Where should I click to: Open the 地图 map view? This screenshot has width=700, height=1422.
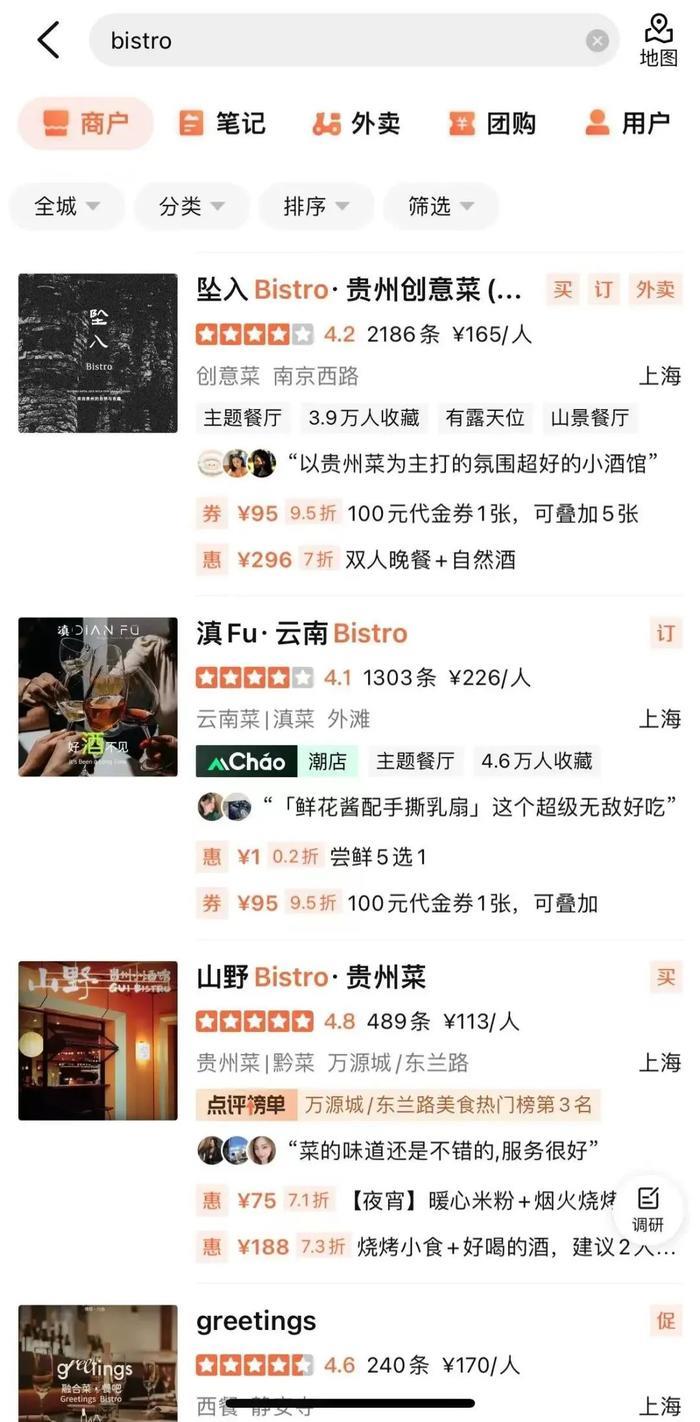658,41
